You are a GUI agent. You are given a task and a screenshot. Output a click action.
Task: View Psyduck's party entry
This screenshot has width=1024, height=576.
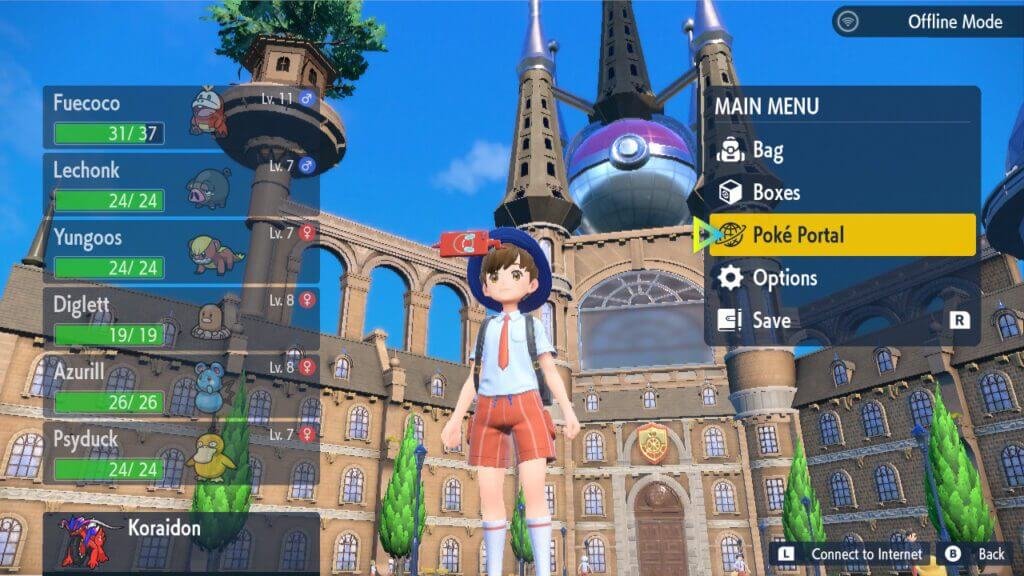click(180, 451)
